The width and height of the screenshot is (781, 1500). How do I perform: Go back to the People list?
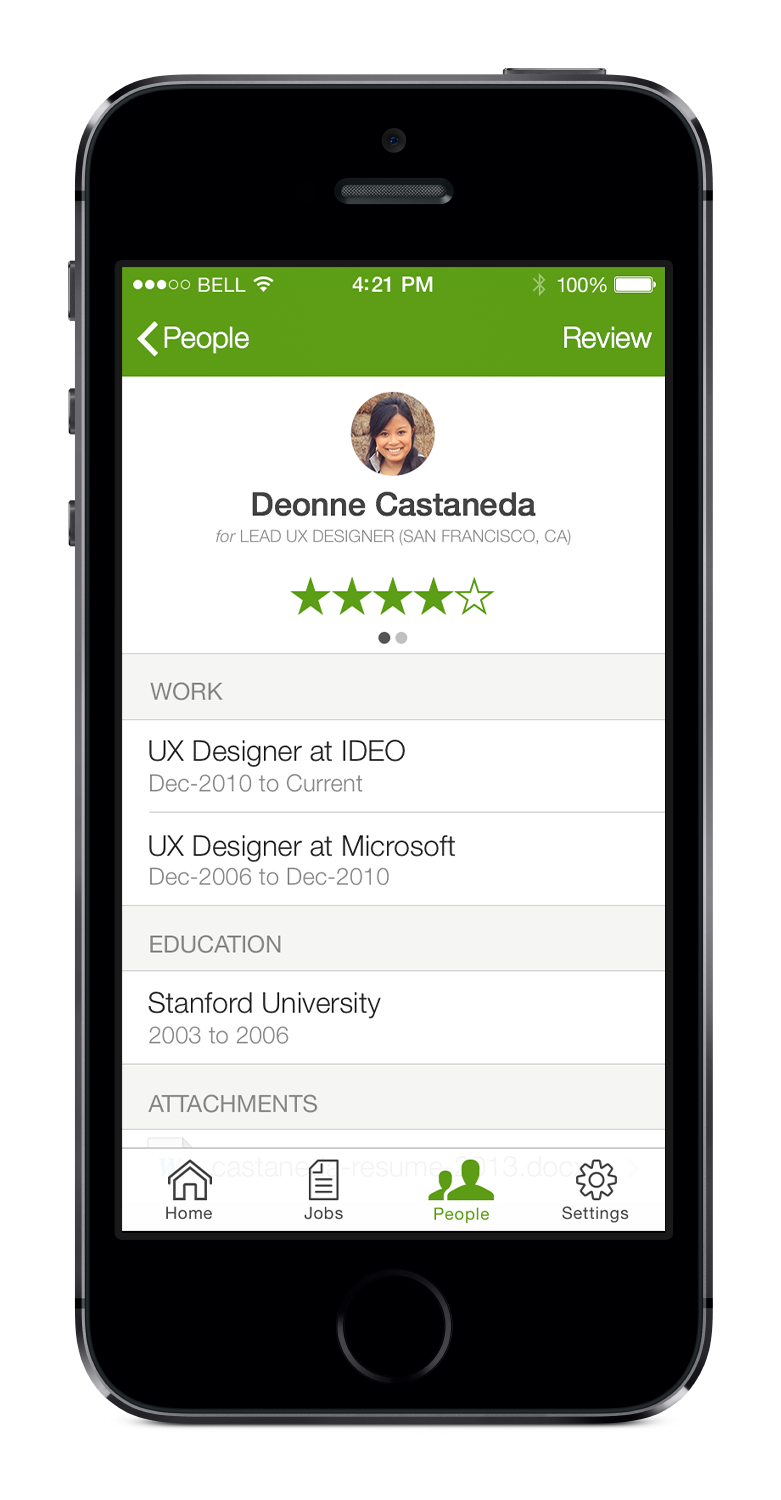click(x=193, y=339)
